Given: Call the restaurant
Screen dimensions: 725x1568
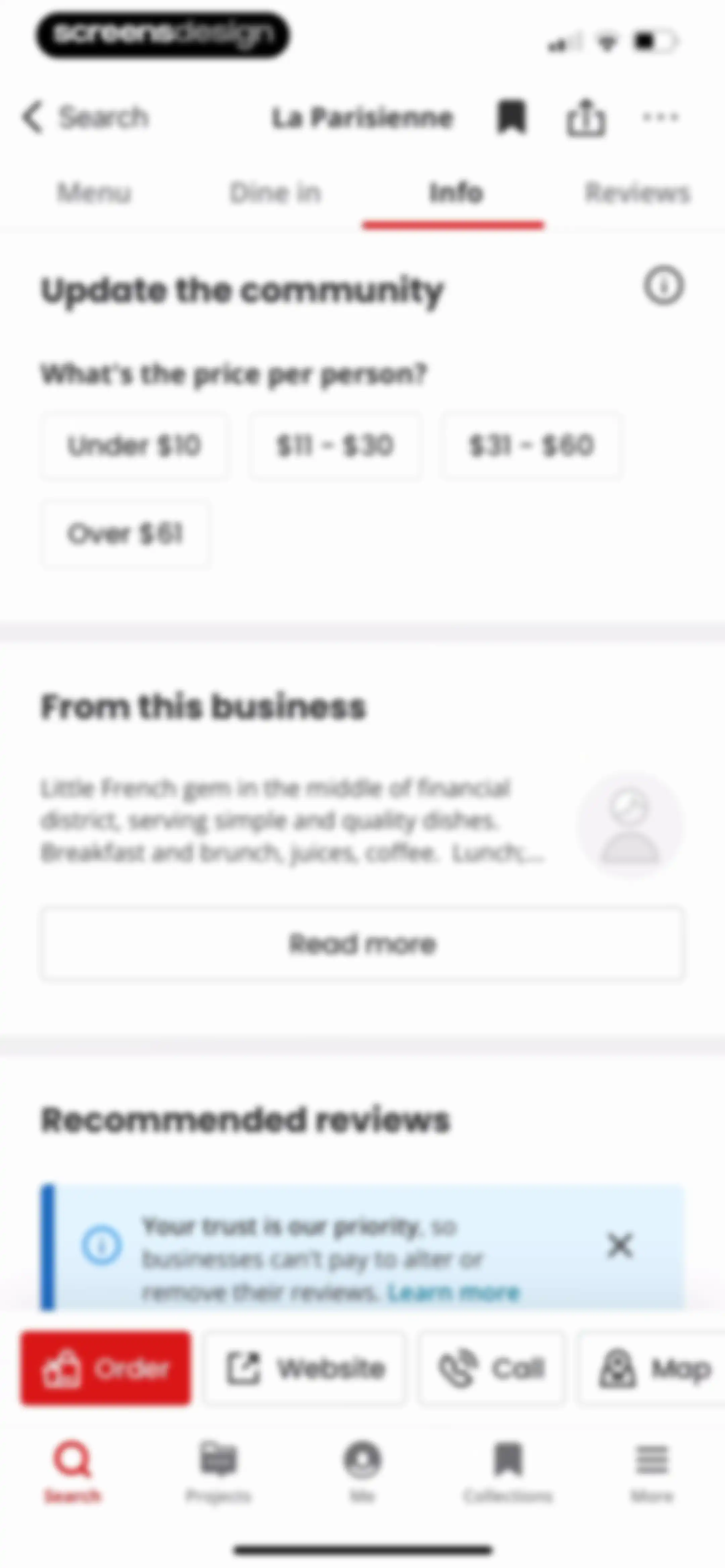Looking at the screenshot, I should [491, 1368].
